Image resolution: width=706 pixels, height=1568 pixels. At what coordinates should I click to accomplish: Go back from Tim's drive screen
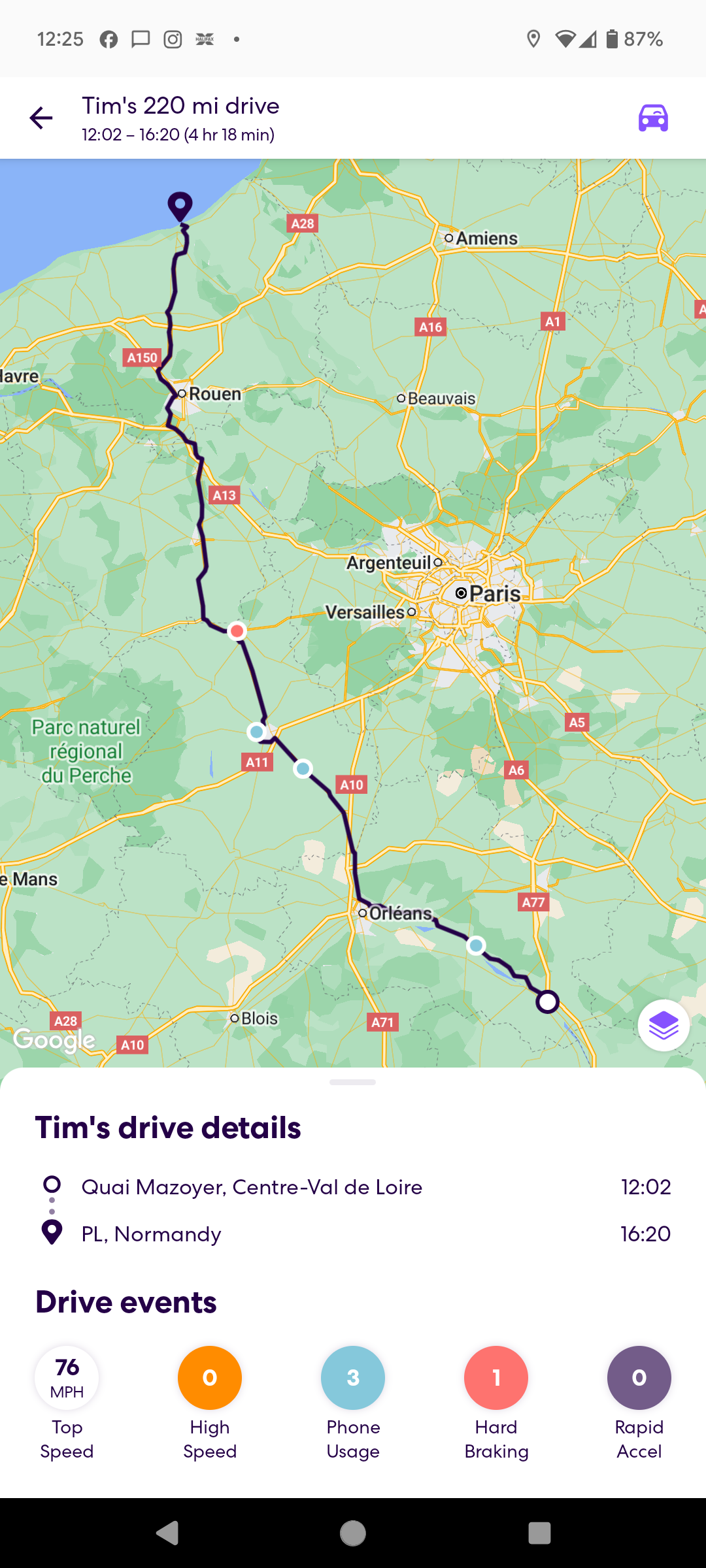41,118
